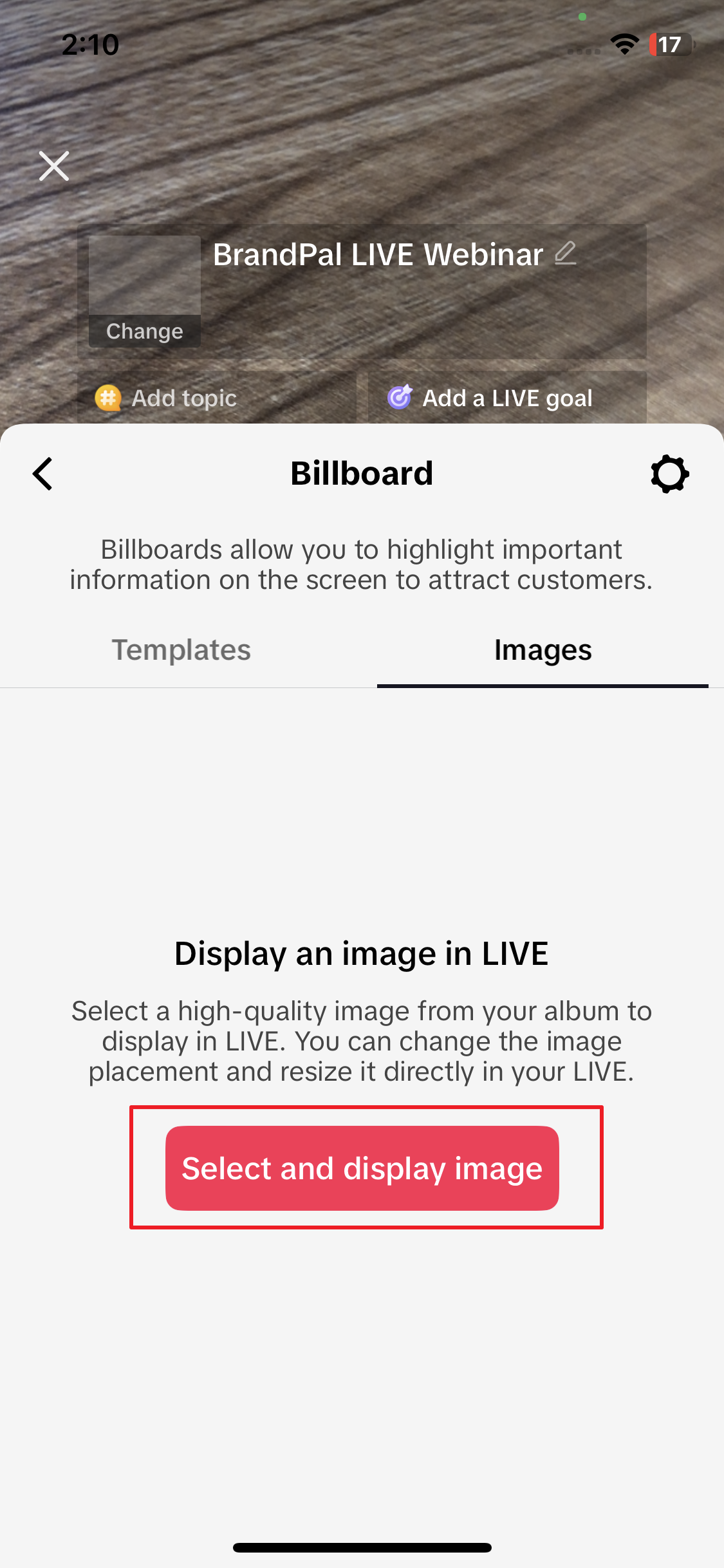Close the LIVE setup screen
The height and width of the screenshot is (1568, 724).
click(x=54, y=167)
